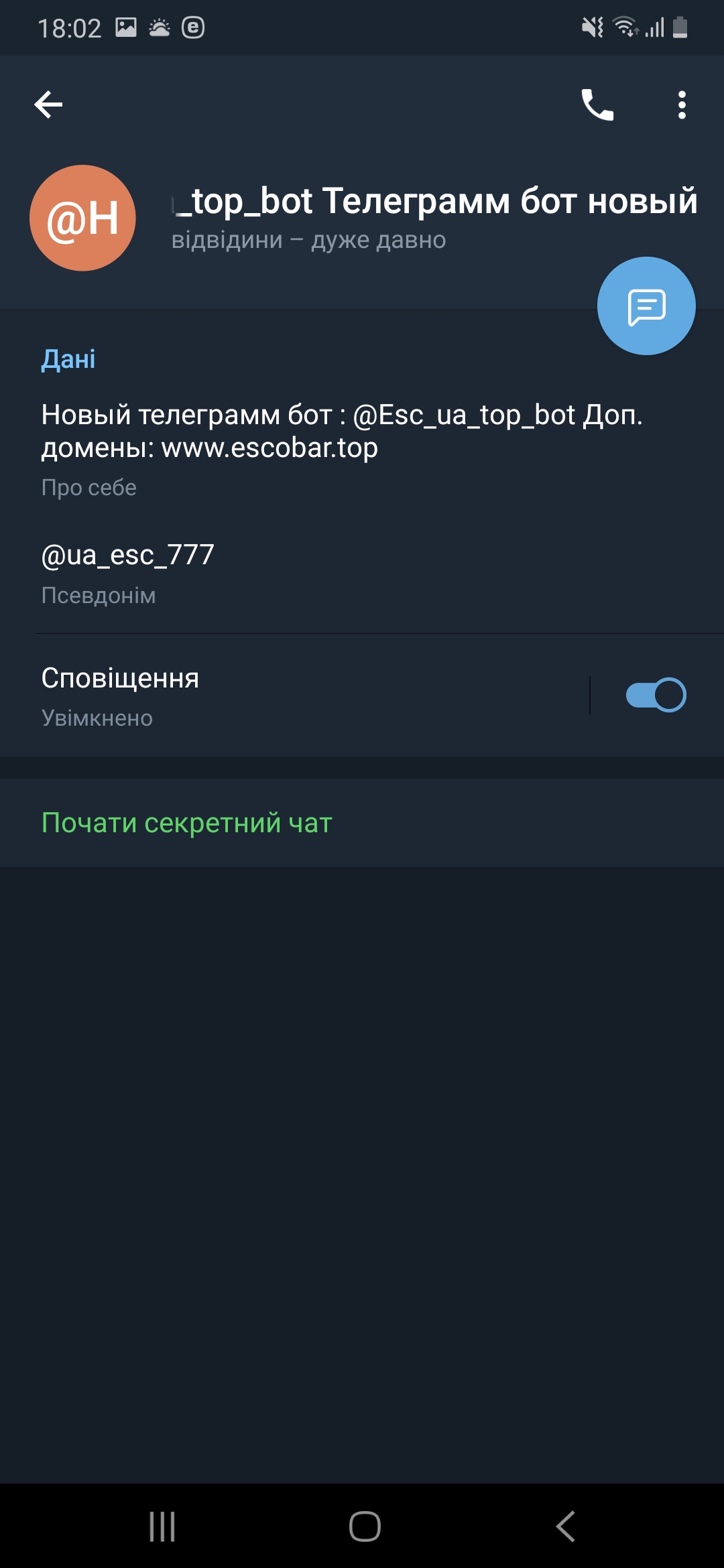
Task: Tap the @ua_esc_777 username row
Action: tap(362, 574)
